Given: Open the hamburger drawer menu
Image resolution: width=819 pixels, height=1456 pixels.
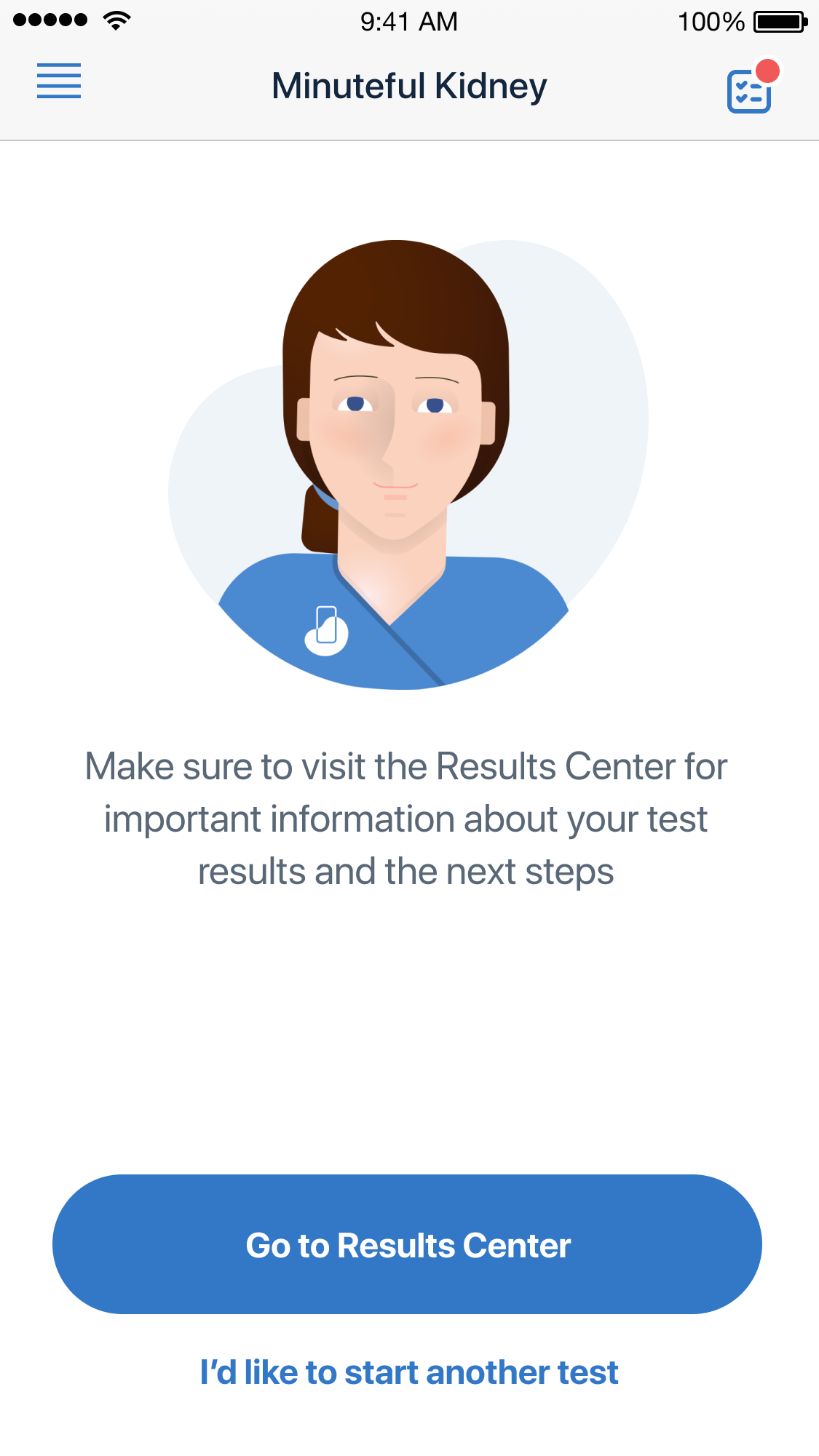Looking at the screenshot, I should 59,81.
